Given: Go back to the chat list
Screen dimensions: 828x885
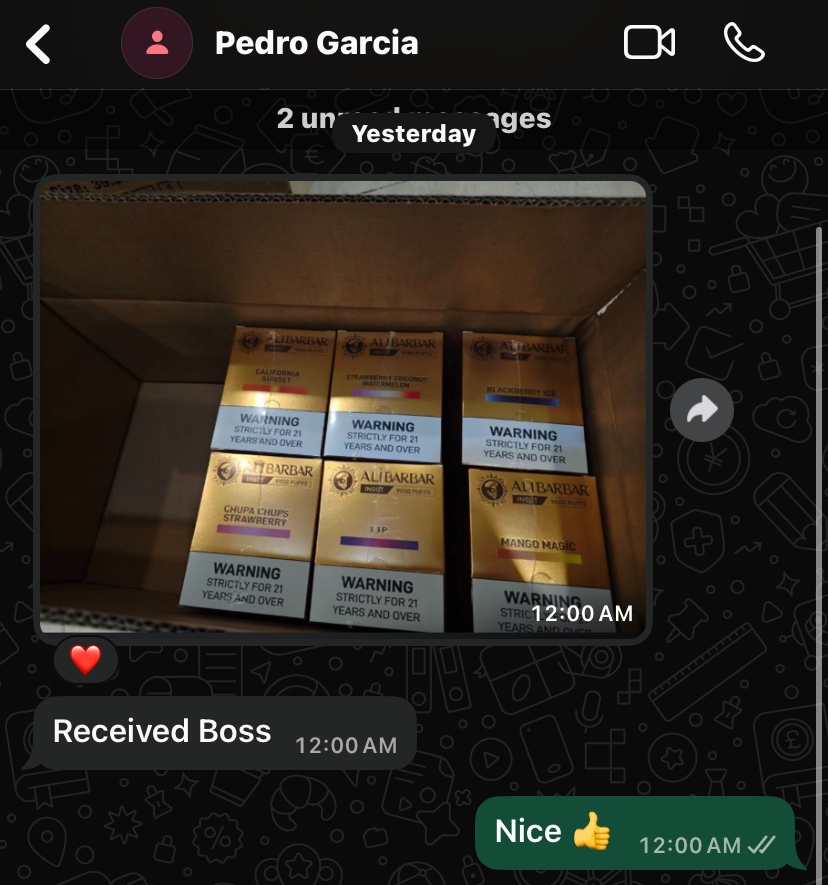Looking at the screenshot, I should point(38,44).
